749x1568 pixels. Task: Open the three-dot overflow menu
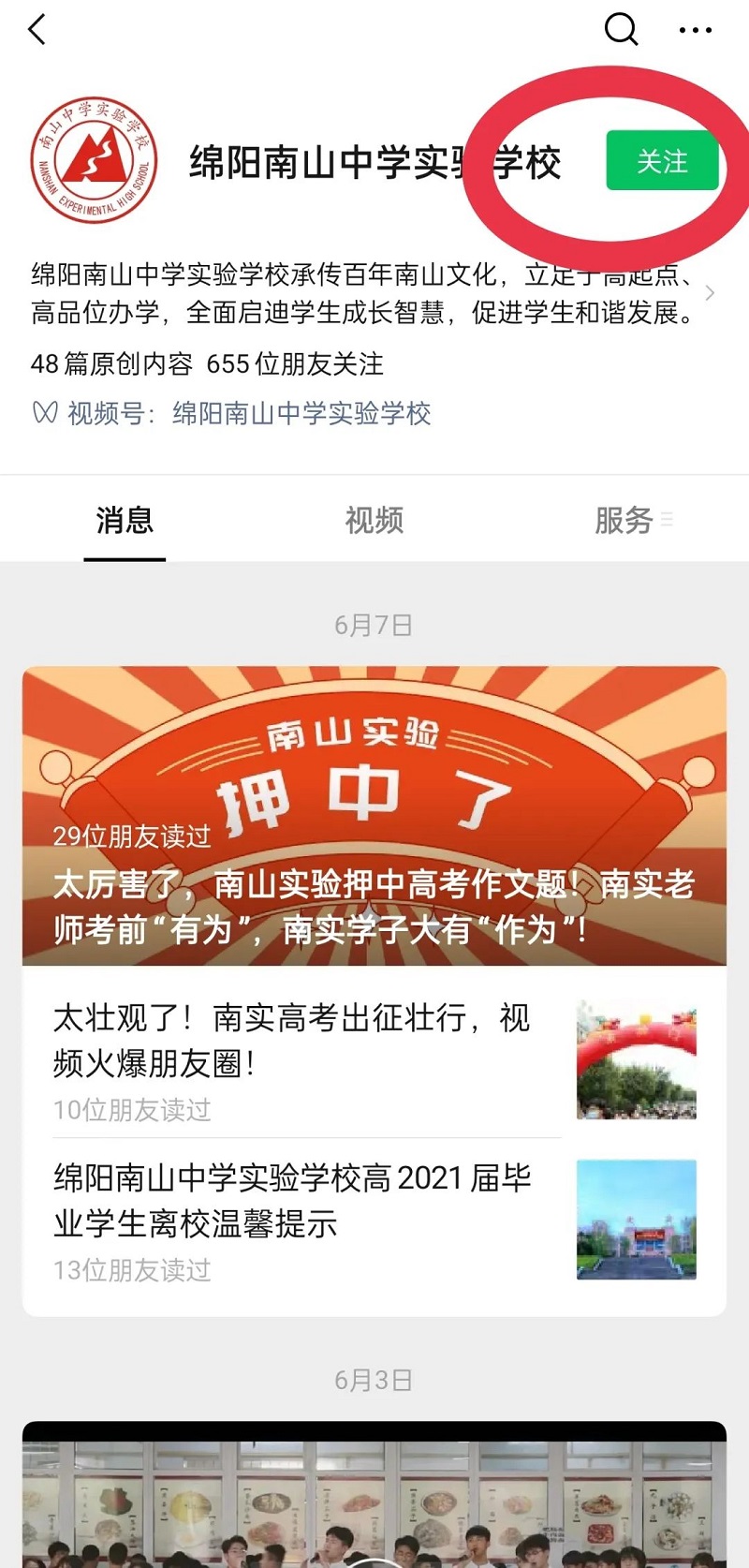pyautogui.click(x=695, y=31)
